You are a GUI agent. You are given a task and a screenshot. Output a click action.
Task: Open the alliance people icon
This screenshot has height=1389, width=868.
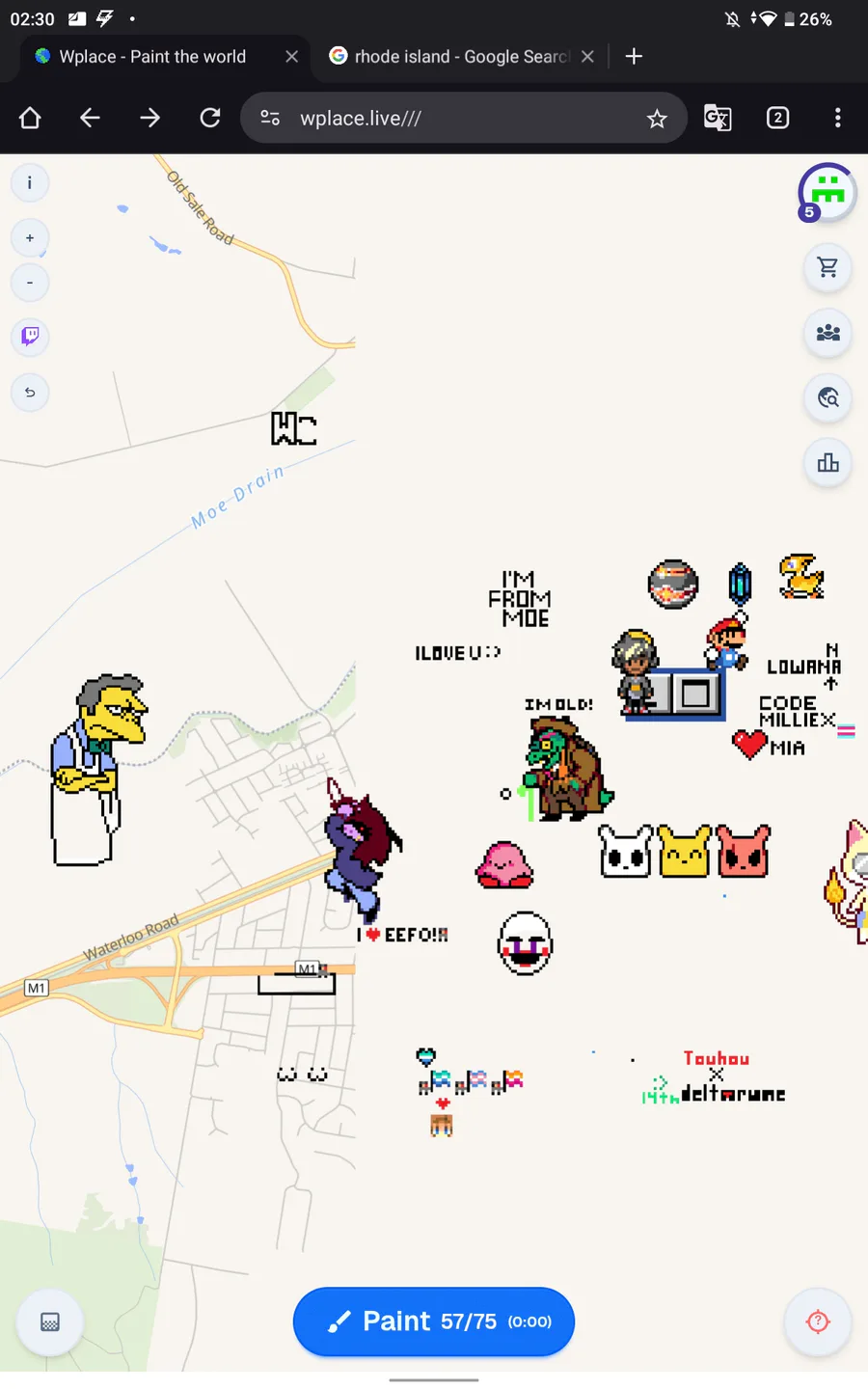(827, 333)
